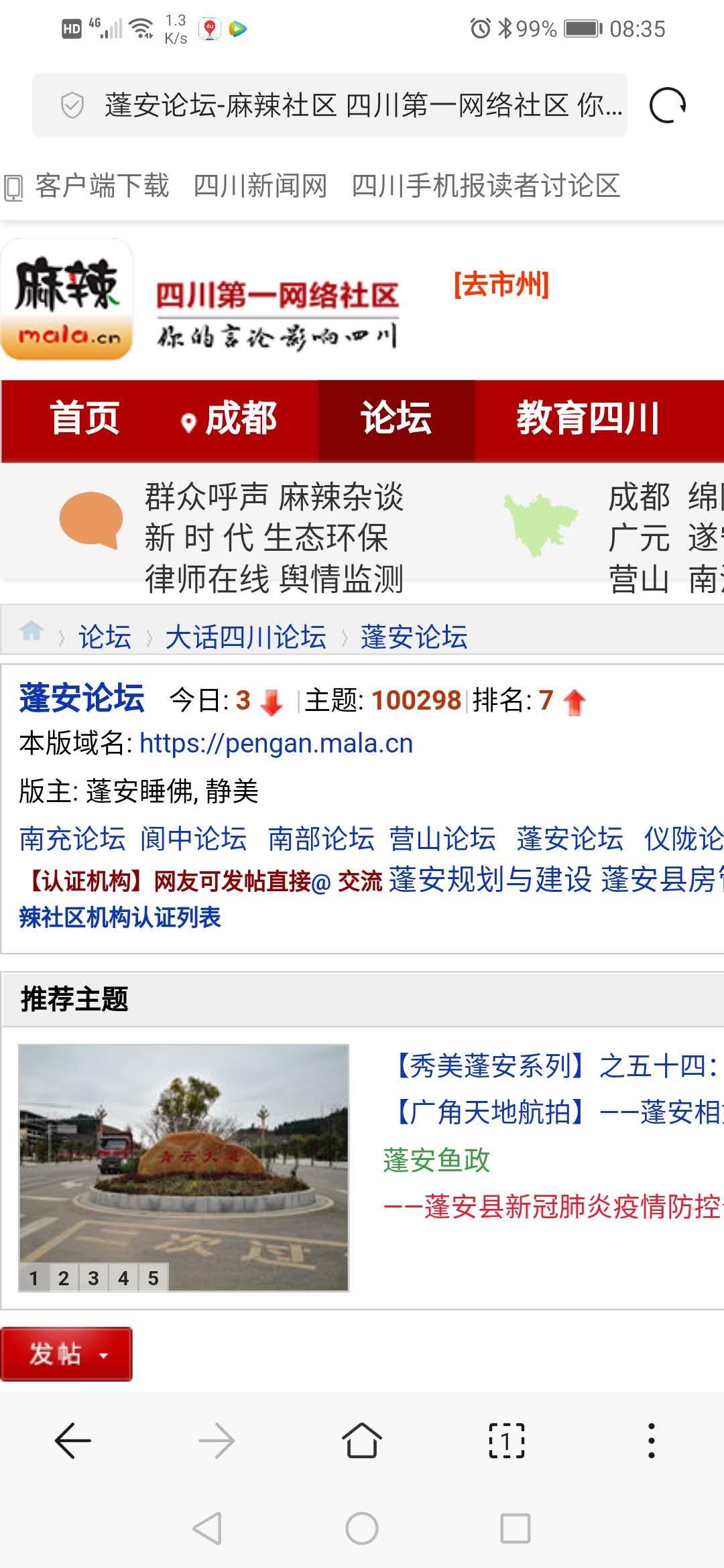Show slide 3 of the recommended image
This screenshot has height=1568, width=724.
(x=93, y=1279)
